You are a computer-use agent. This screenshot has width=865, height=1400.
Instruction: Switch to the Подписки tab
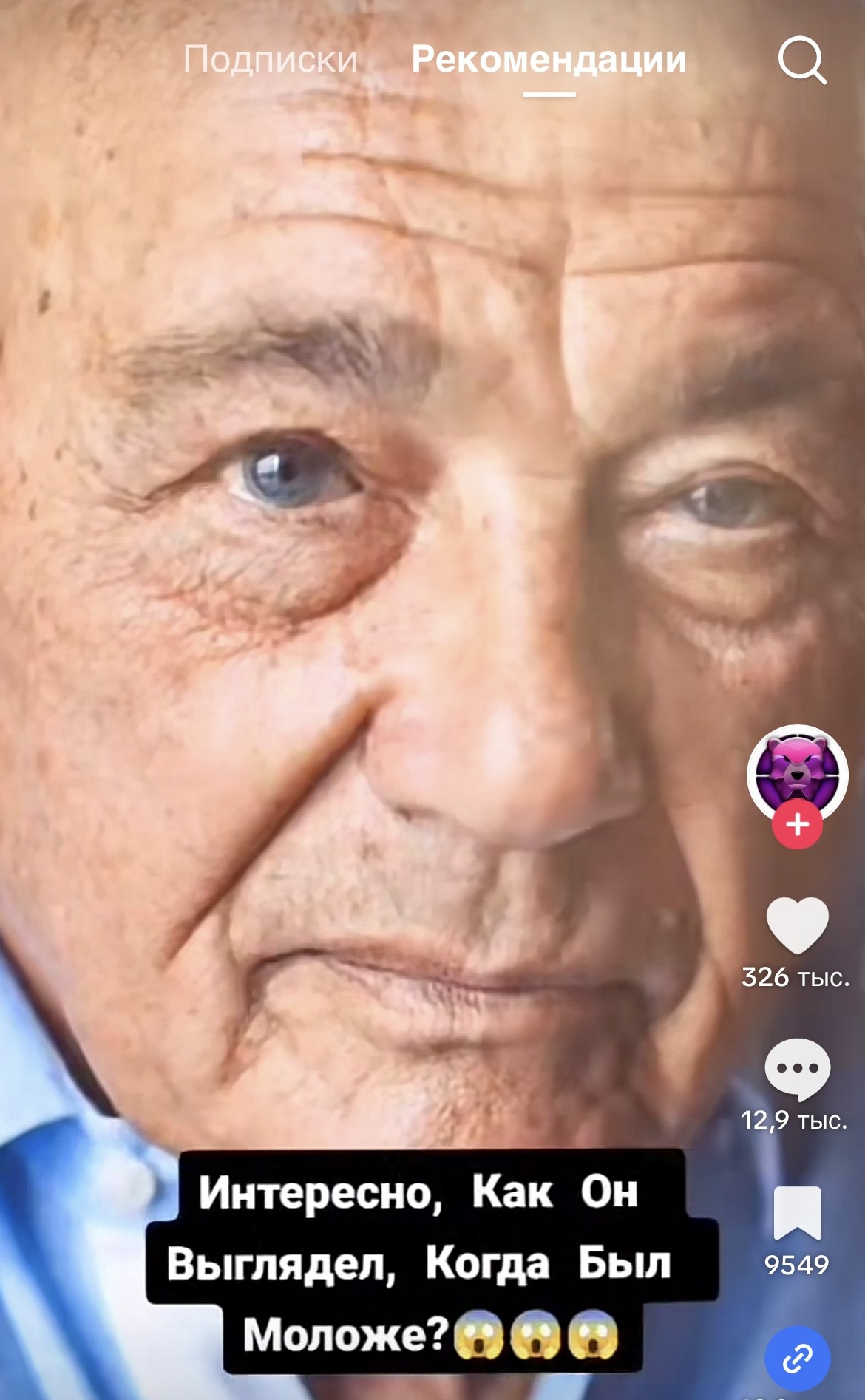pos(271,59)
